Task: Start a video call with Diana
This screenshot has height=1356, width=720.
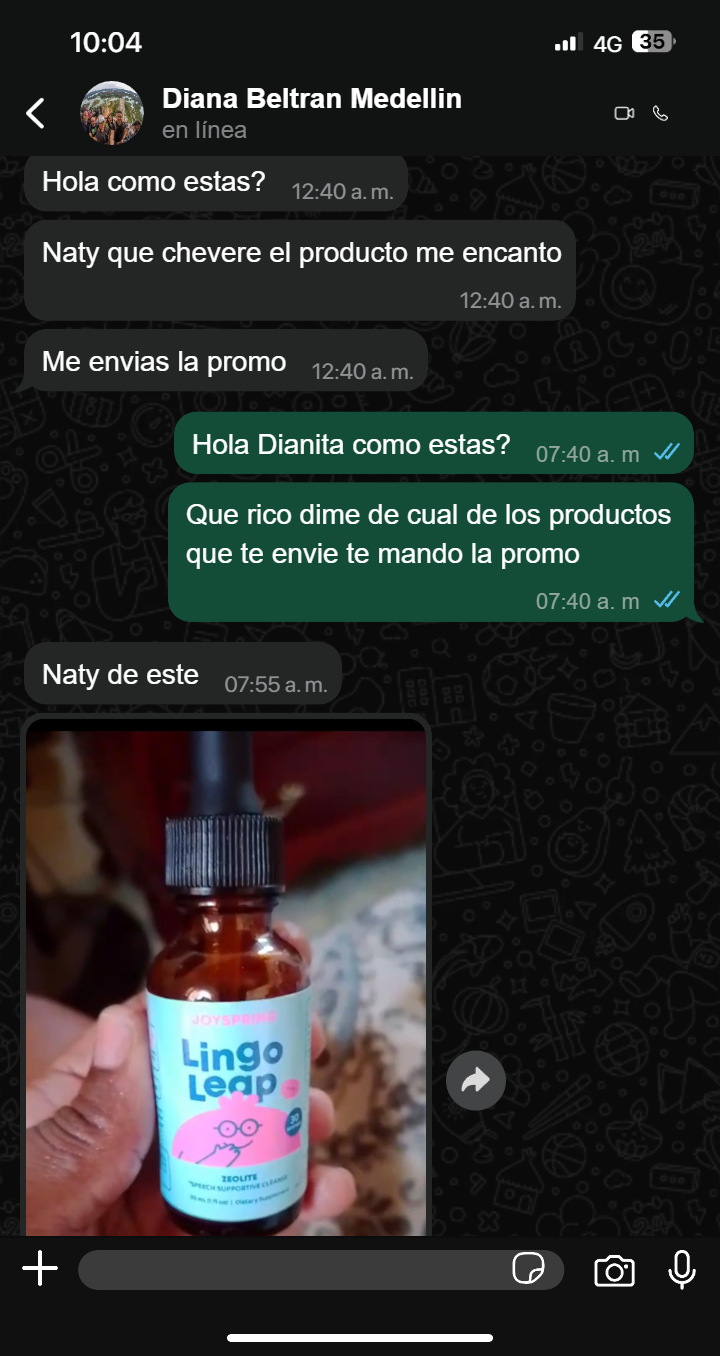Action: click(624, 113)
